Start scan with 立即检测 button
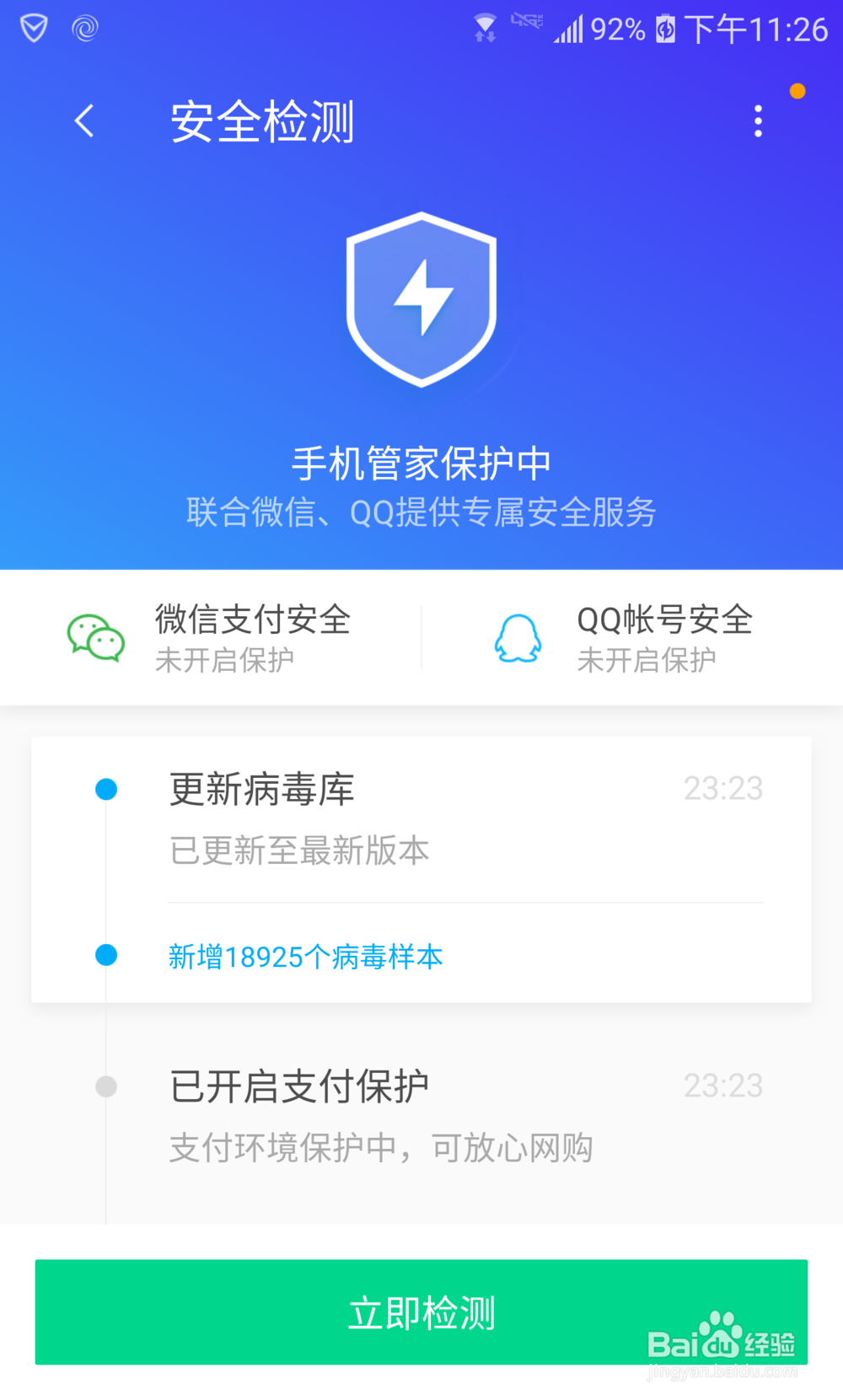This screenshot has height=1400, width=843. [421, 1312]
